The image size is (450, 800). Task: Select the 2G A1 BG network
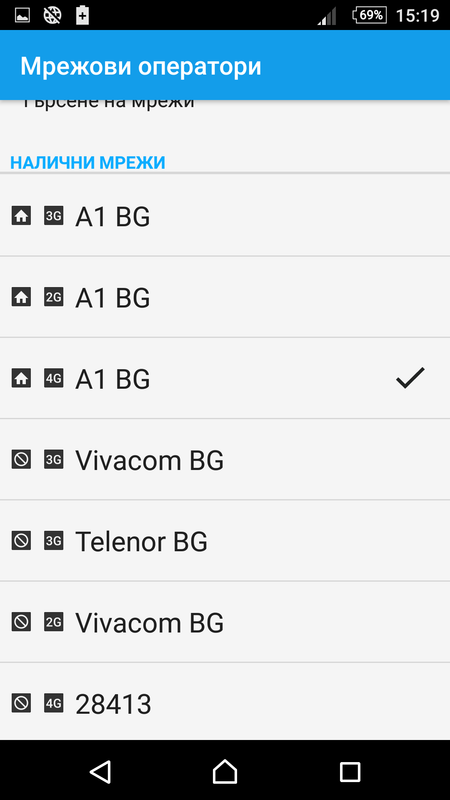tap(225, 297)
